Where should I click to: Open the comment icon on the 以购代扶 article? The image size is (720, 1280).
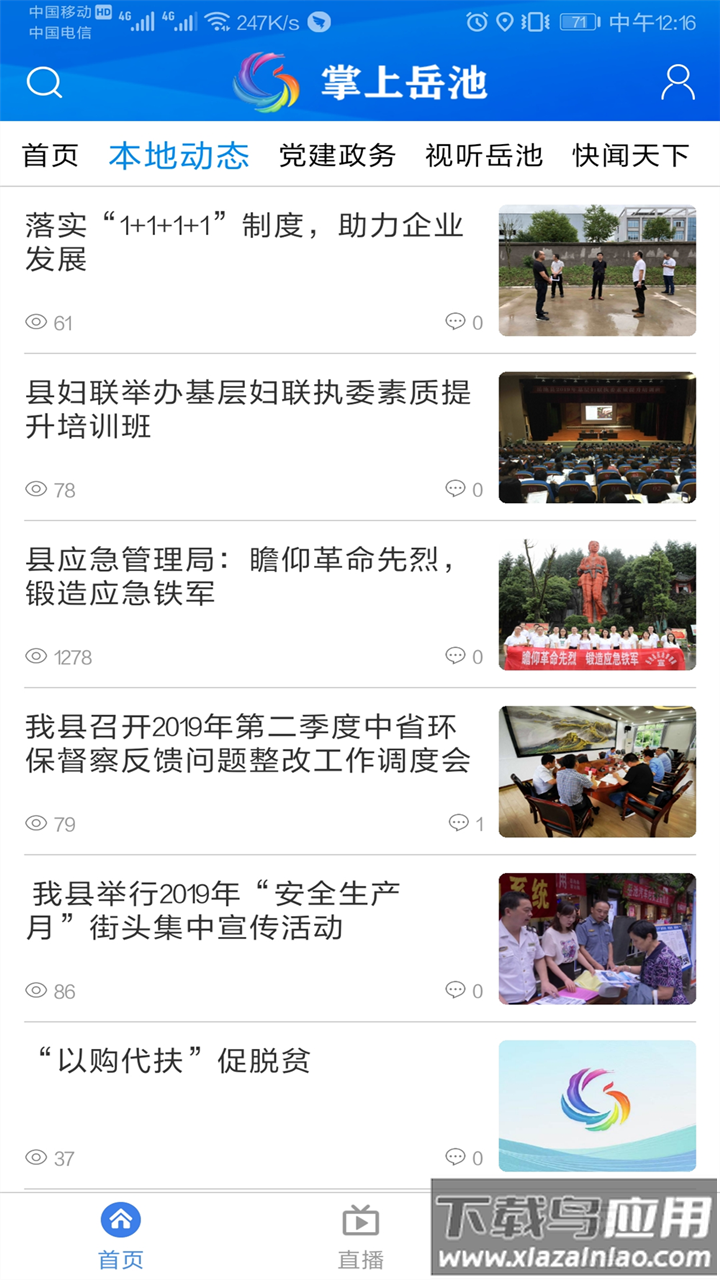455,1158
